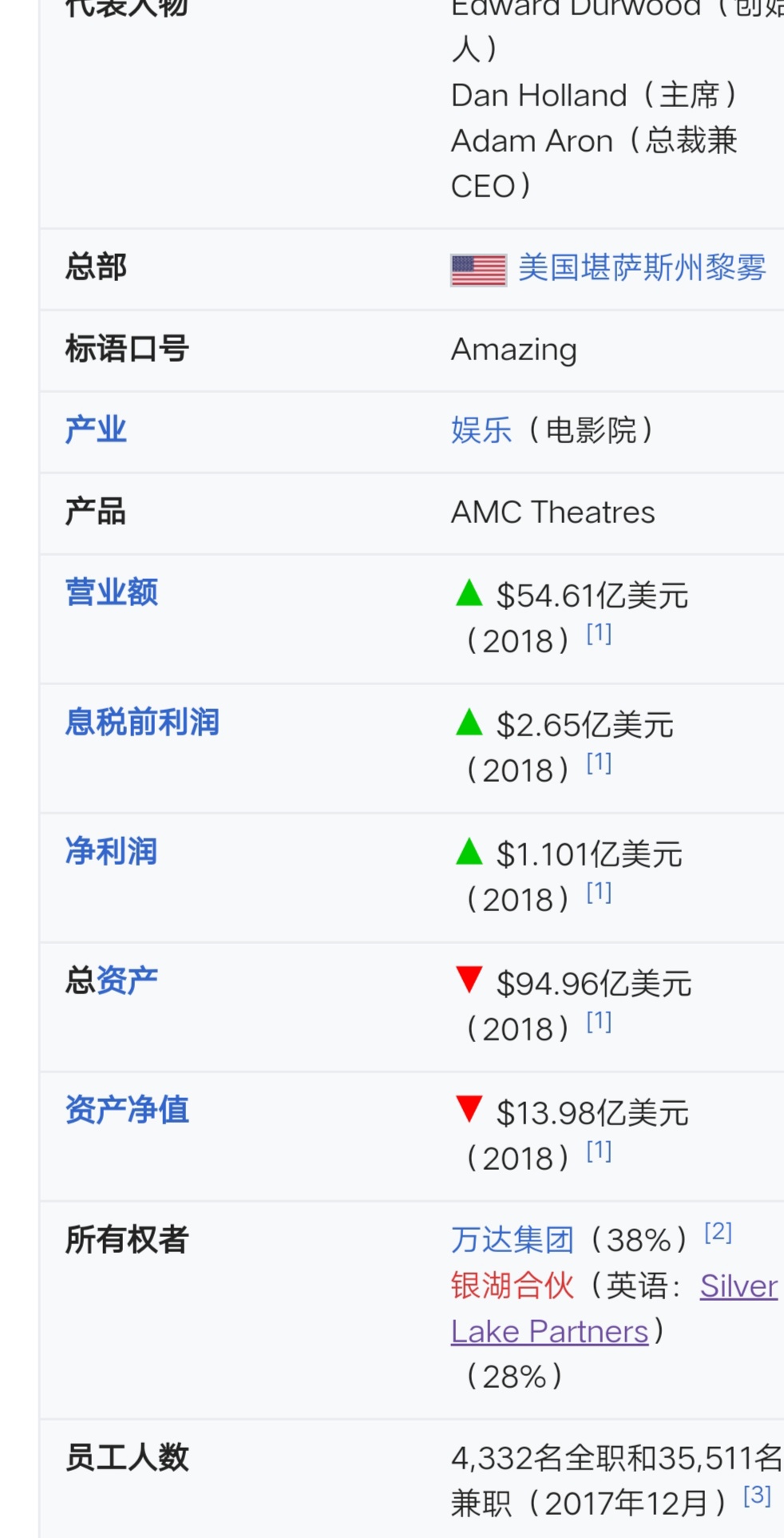Open citation [3] beside employee count

[x=757, y=1495]
